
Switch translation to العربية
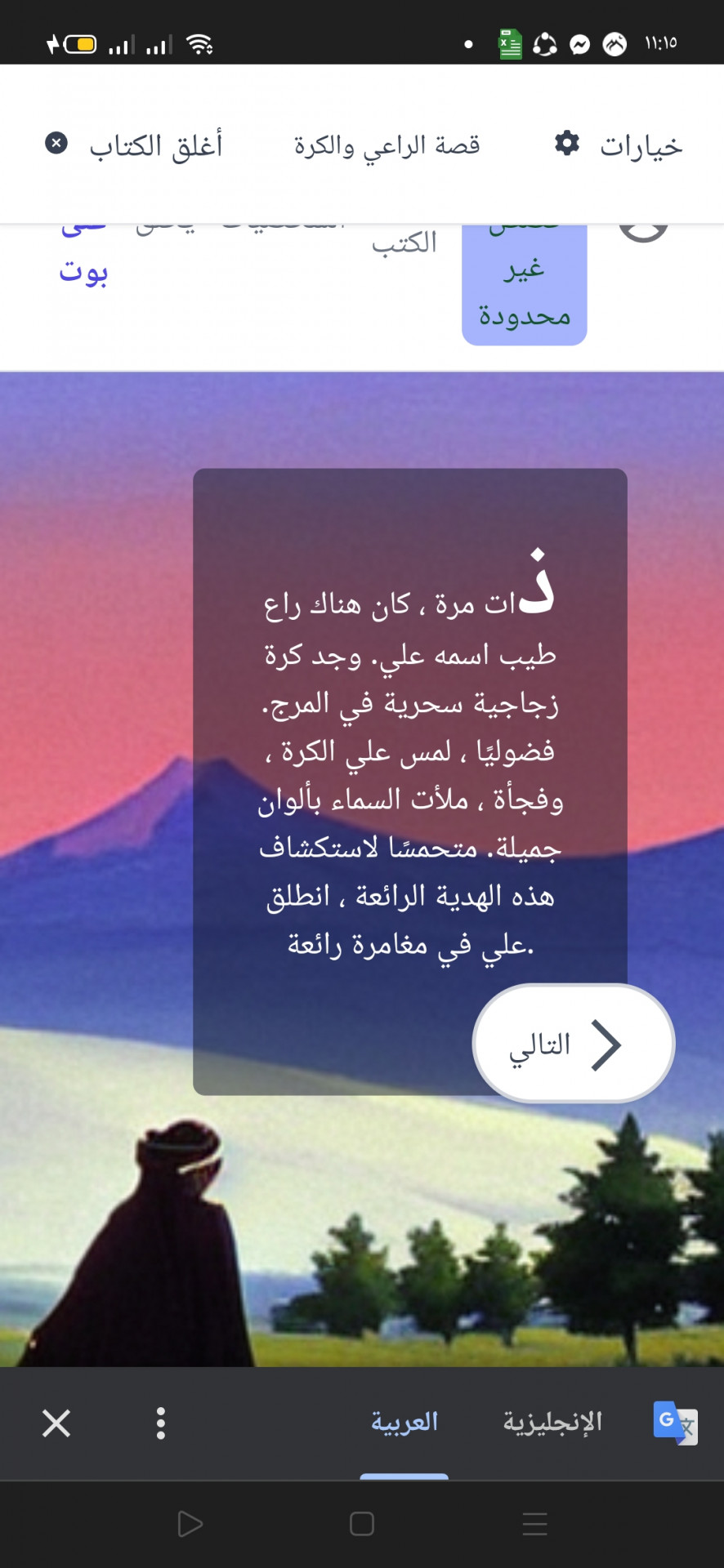click(404, 1423)
